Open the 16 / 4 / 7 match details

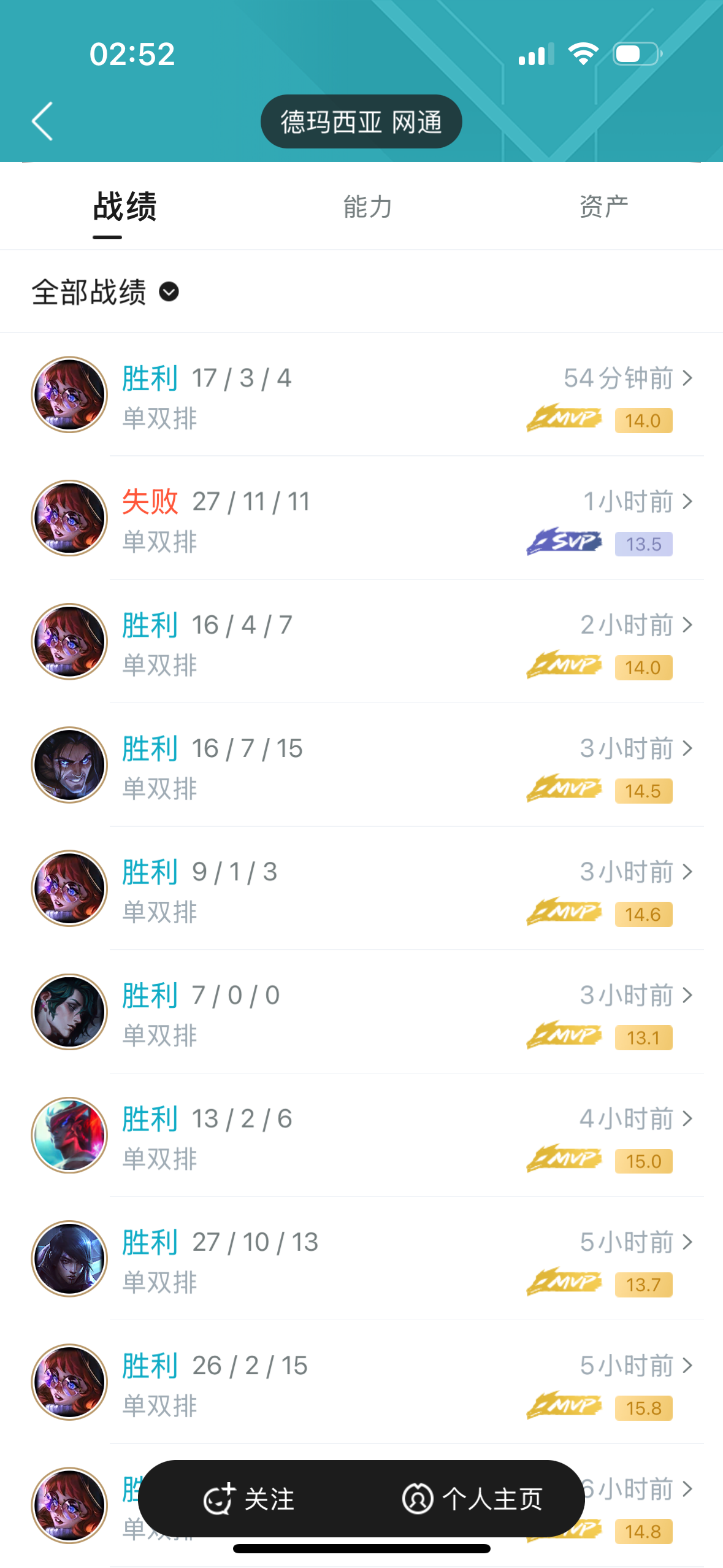pos(361,642)
